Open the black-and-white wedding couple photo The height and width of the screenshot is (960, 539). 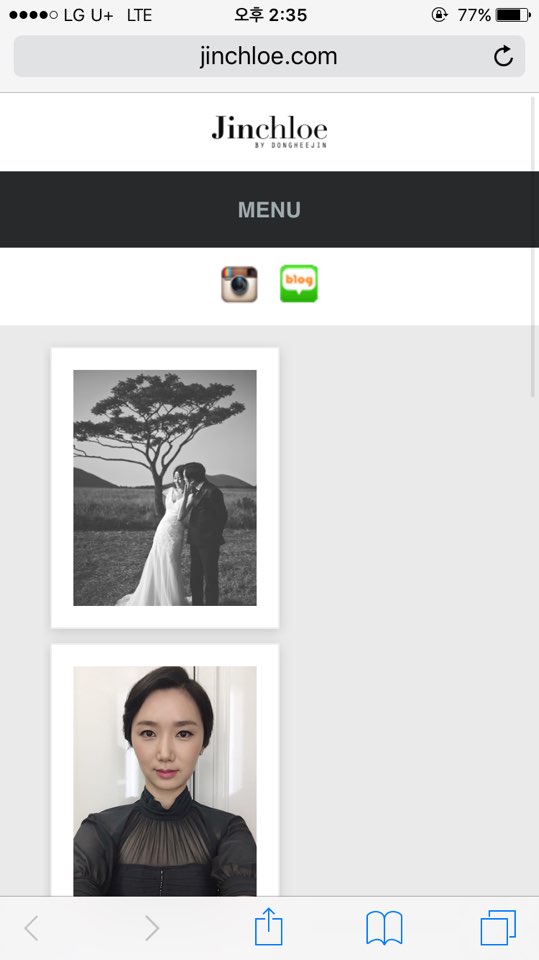click(165, 487)
